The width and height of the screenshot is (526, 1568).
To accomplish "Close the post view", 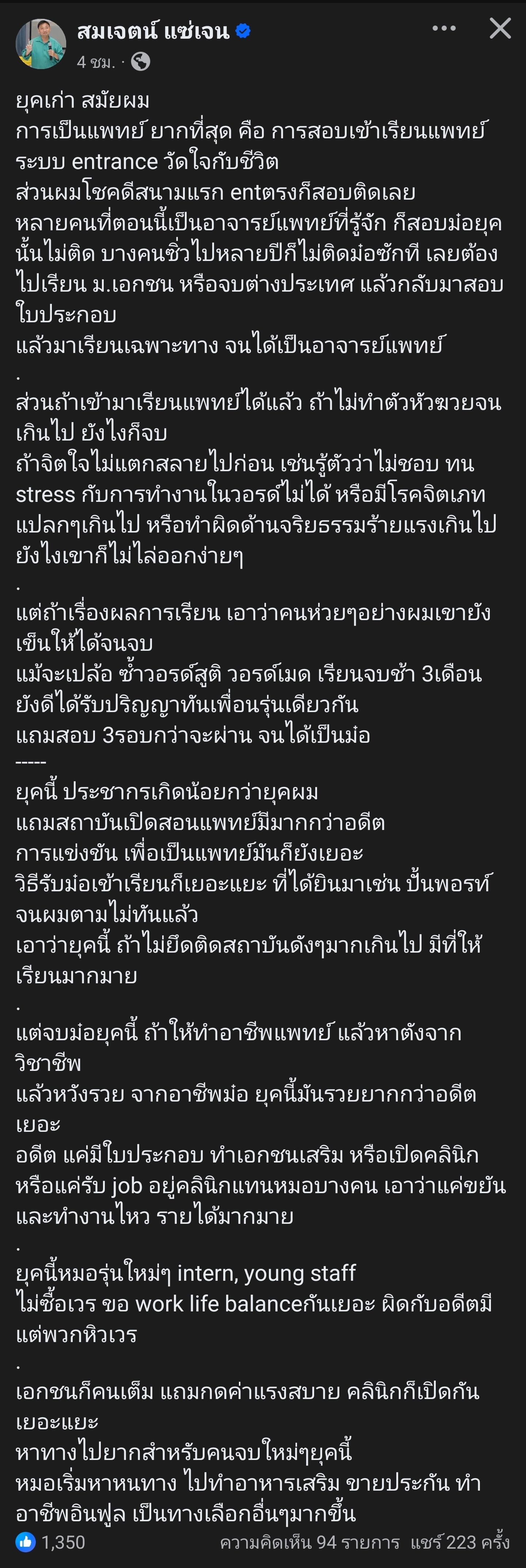I will (x=500, y=28).
